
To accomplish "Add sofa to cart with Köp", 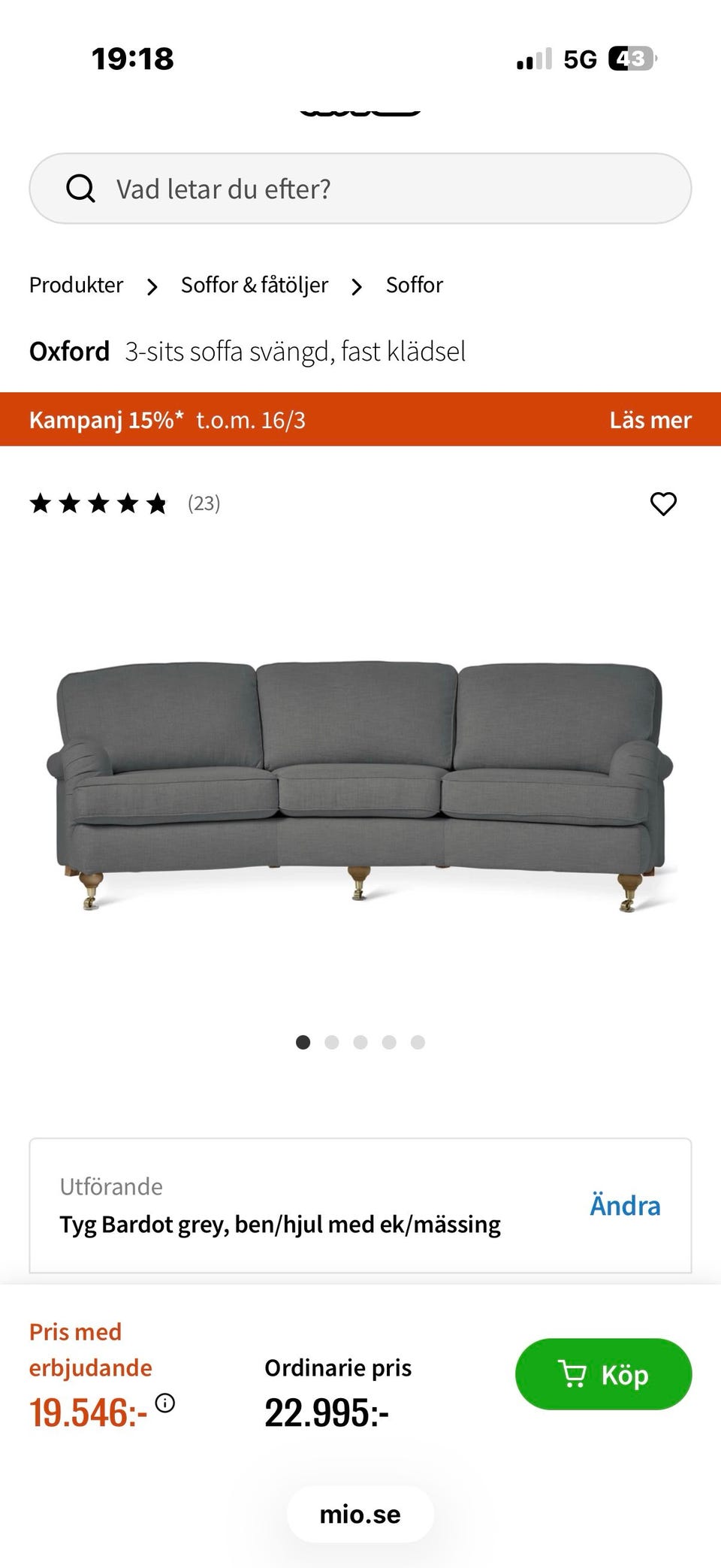I will coord(603,1374).
